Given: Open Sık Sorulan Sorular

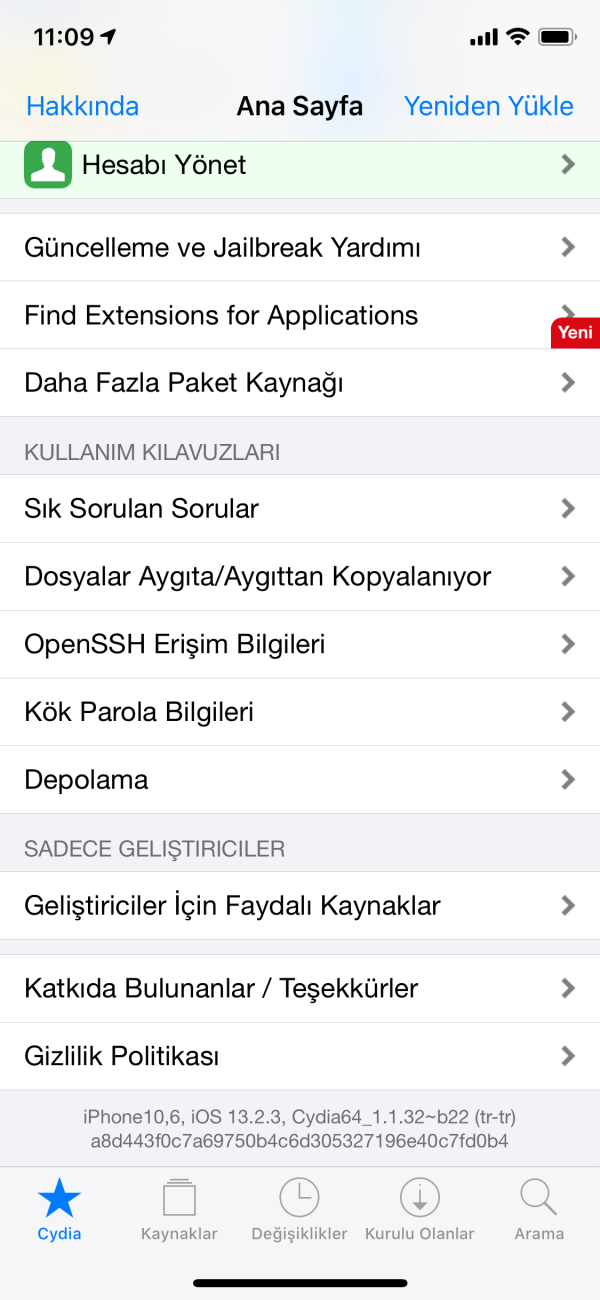Looking at the screenshot, I should [x=300, y=508].
